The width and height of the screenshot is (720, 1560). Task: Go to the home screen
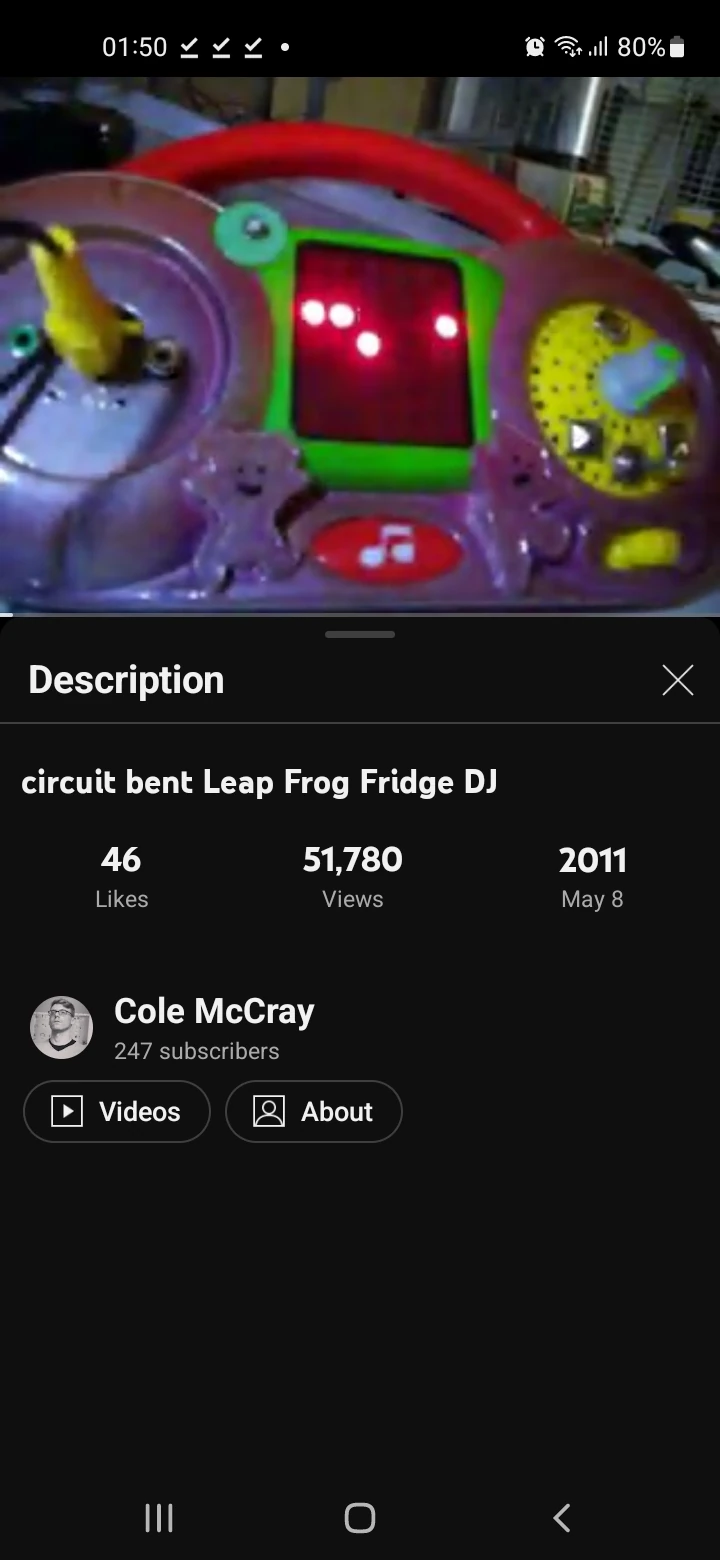pos(360,1517)
